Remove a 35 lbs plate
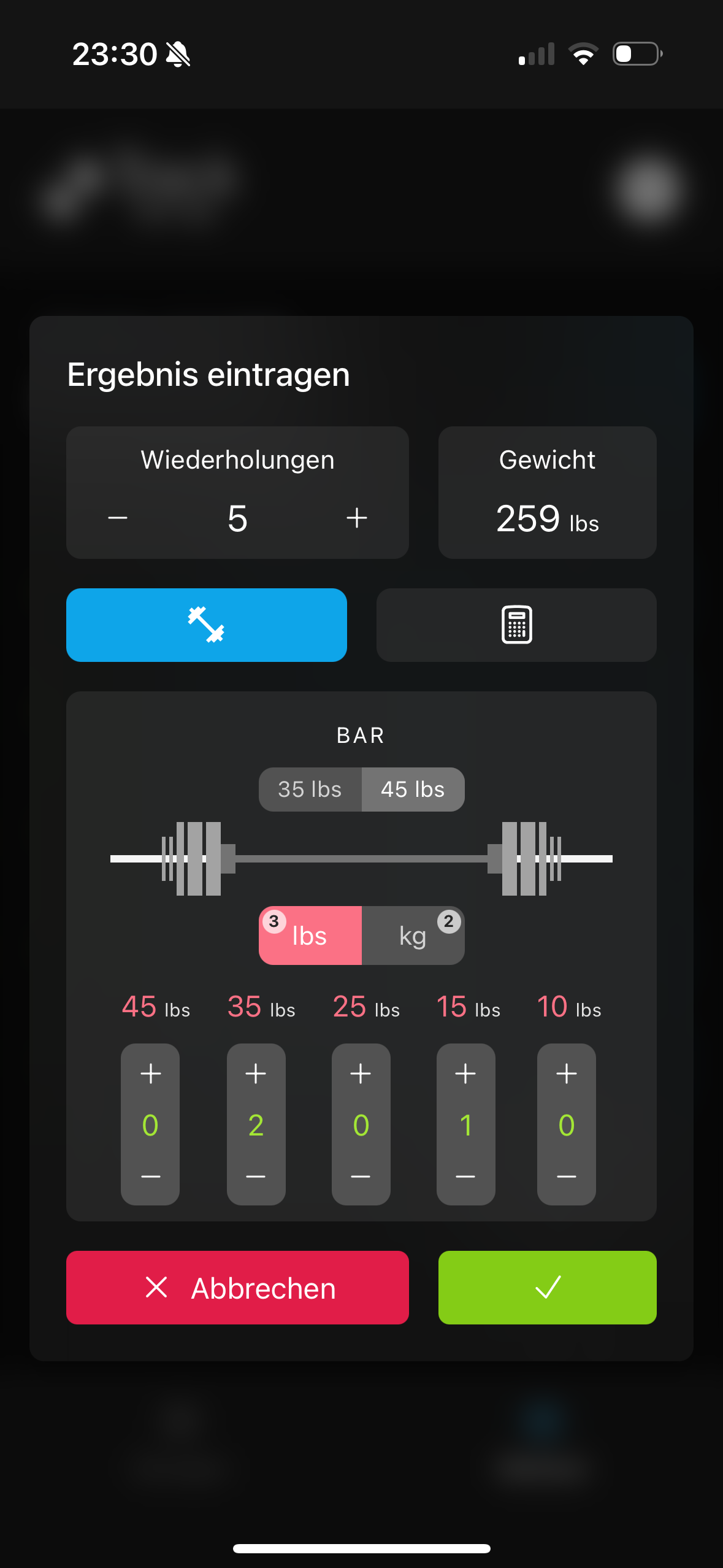This screenshot has height=1568, width=723. pos(256,1176)
